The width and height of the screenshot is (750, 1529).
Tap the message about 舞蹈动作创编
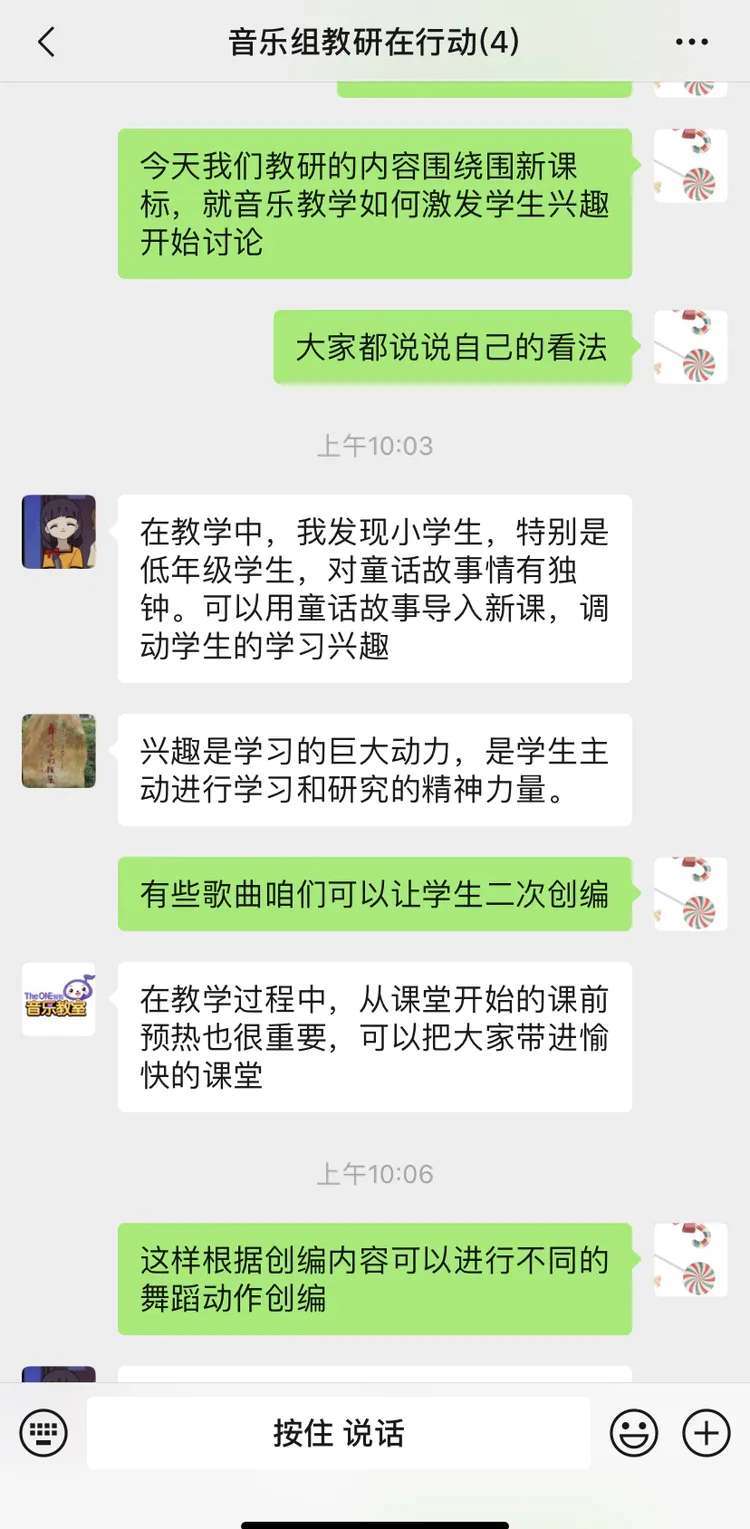tap(375, 1281)
